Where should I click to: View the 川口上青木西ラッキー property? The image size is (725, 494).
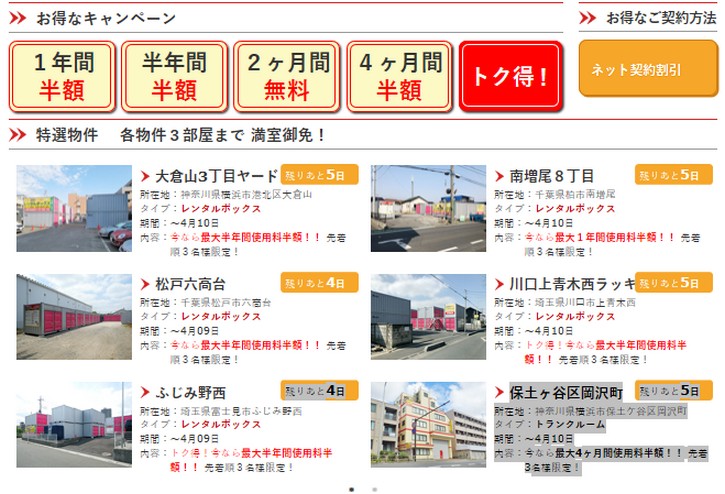click(x=566, y=284)
